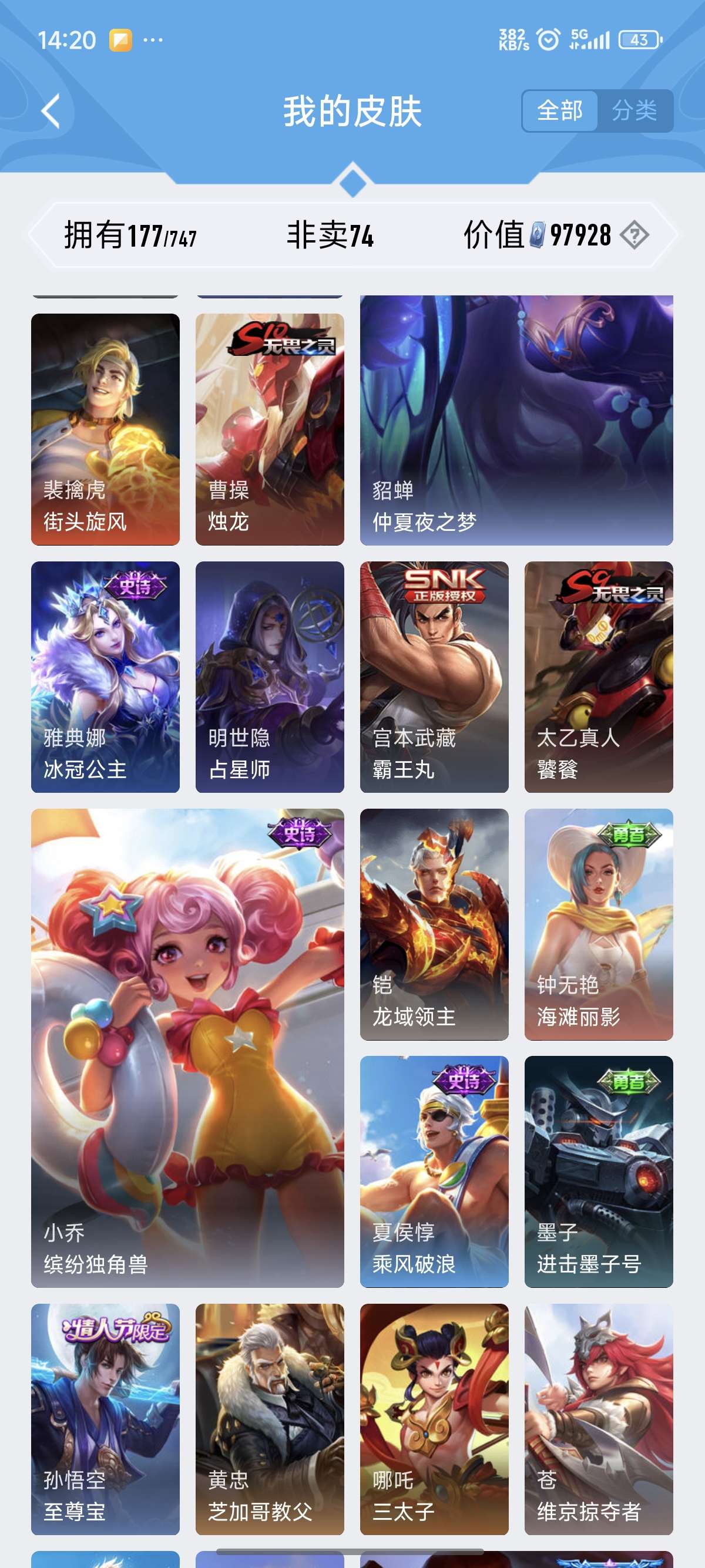Image resolution: width=705 pixels, height=1568 pixels.
Task: Open 夏侯惇 乘风破浪 skin card
Action: point(434,1172)
